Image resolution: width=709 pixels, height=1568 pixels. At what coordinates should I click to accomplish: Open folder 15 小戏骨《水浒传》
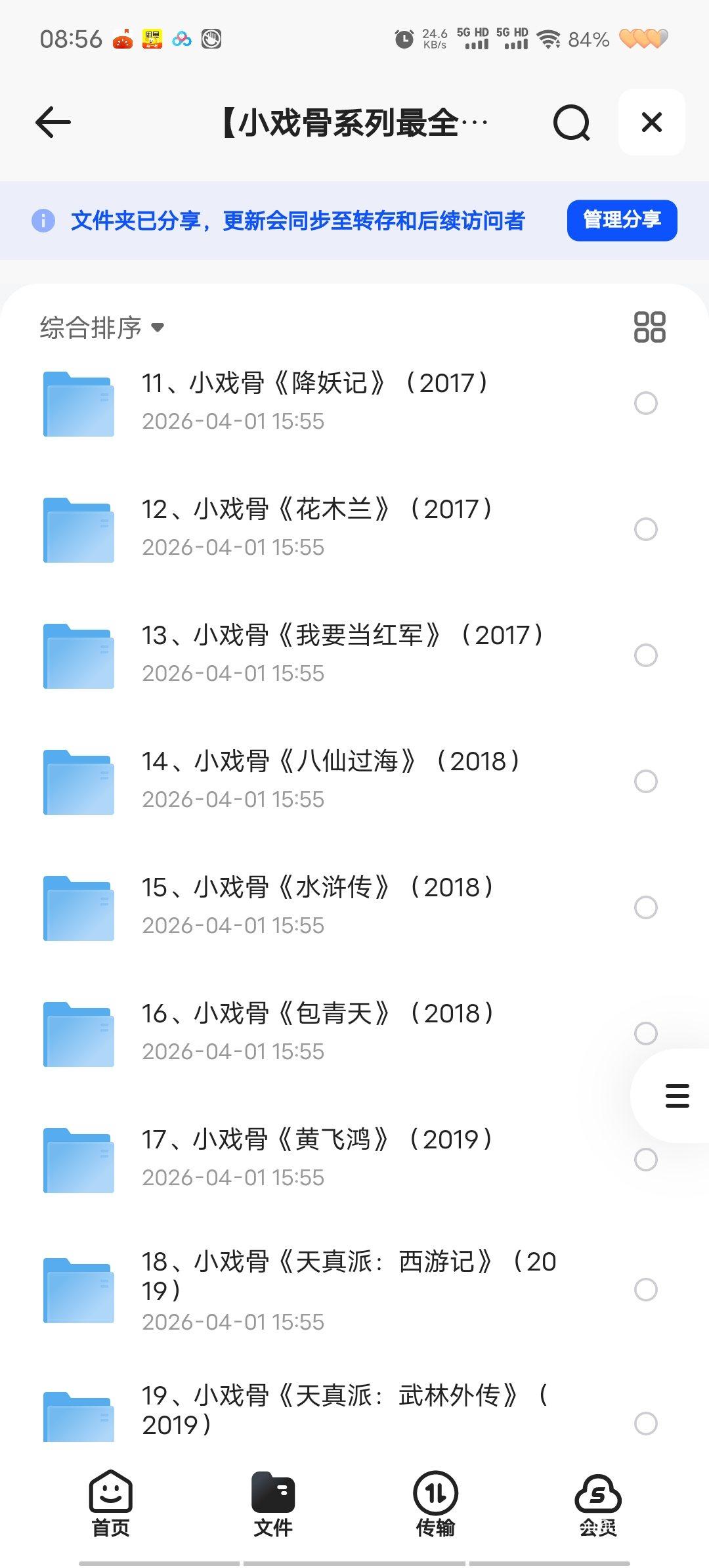pyautogui.click(x=315, y=906)
